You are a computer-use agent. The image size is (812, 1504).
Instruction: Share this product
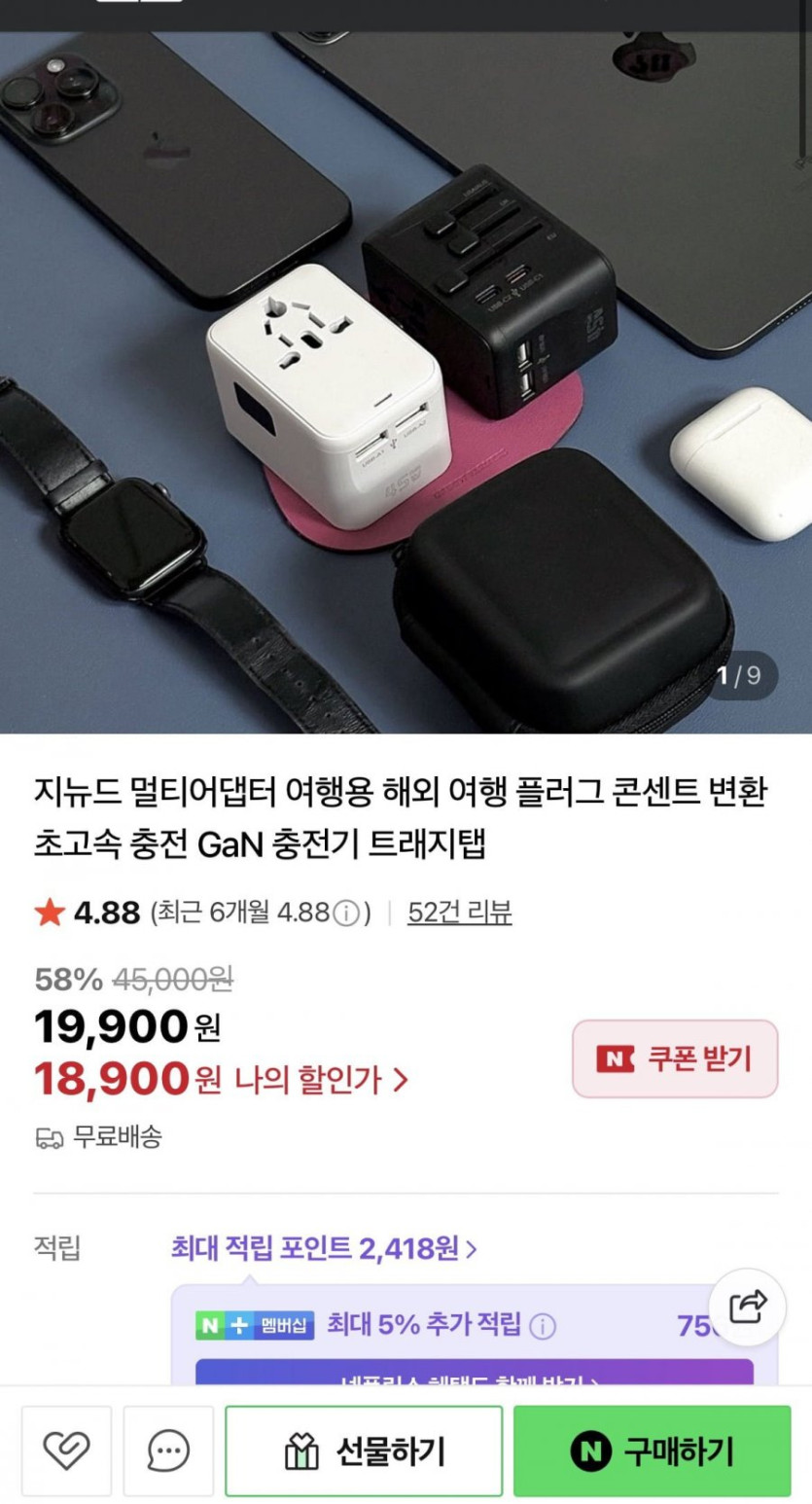(747, 1307)
